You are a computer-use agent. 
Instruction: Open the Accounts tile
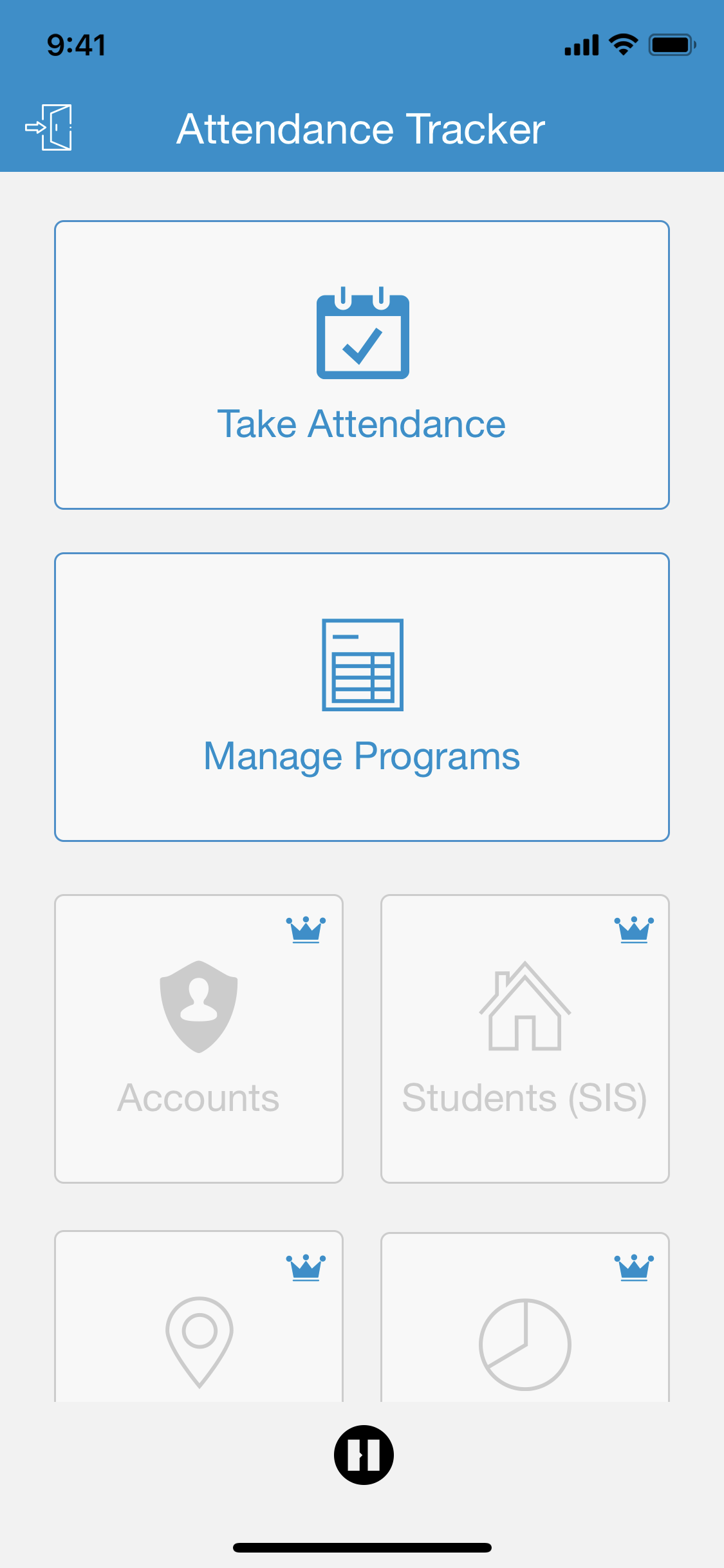pyautogui.click(x=199, y=1039)
